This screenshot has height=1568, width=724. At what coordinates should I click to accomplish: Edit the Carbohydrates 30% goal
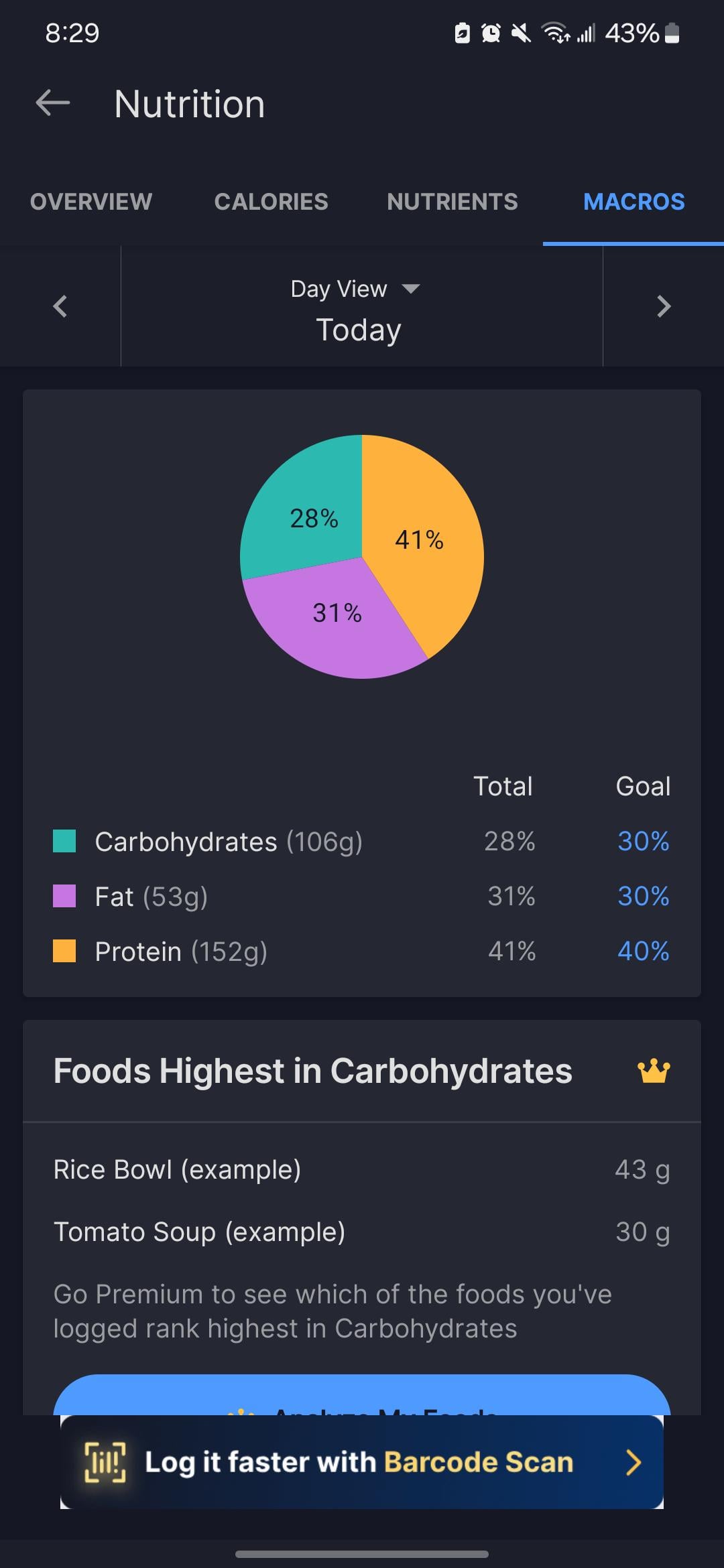[643, 842]
